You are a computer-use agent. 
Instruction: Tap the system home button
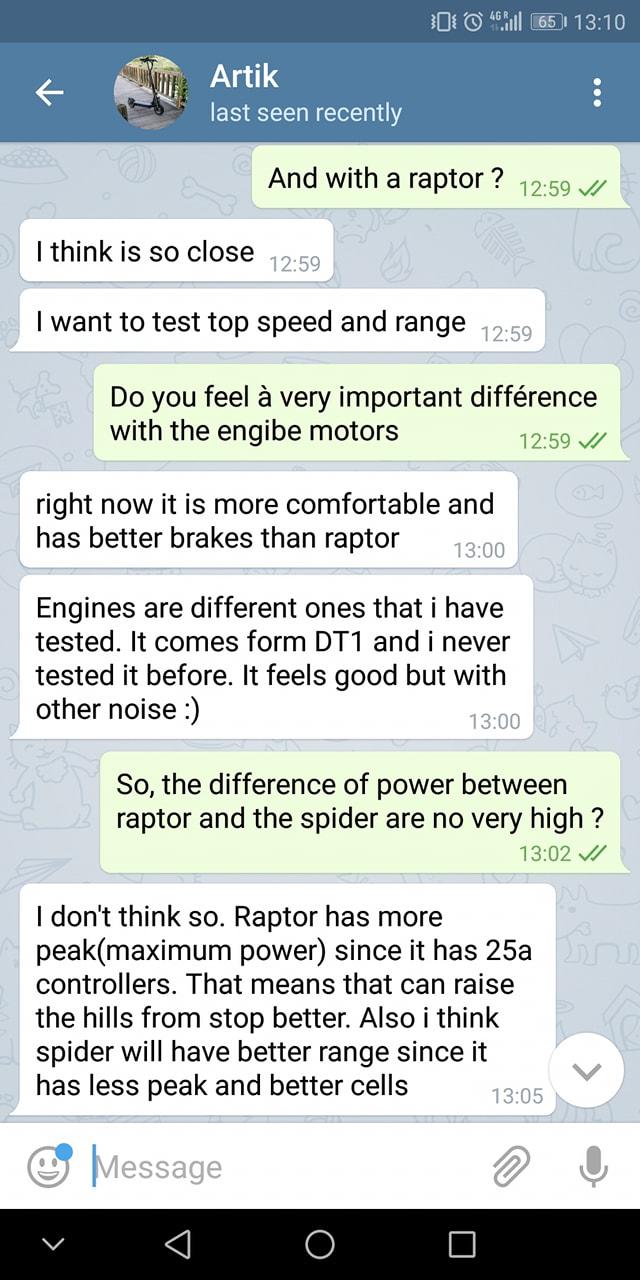[320, 1244]
